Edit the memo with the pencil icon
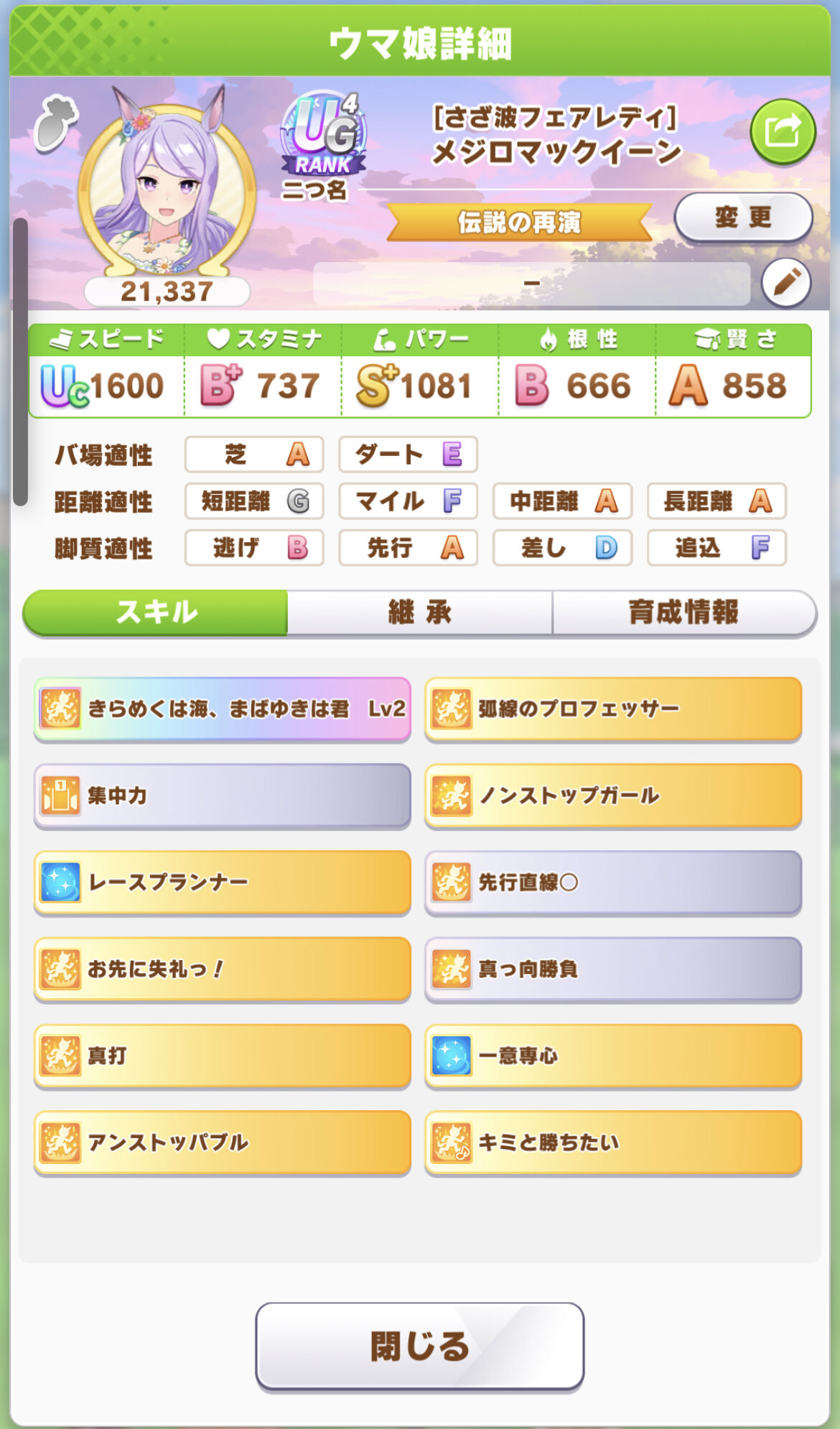This screenshot has height=1429, width=840. [x=786, y=282]
